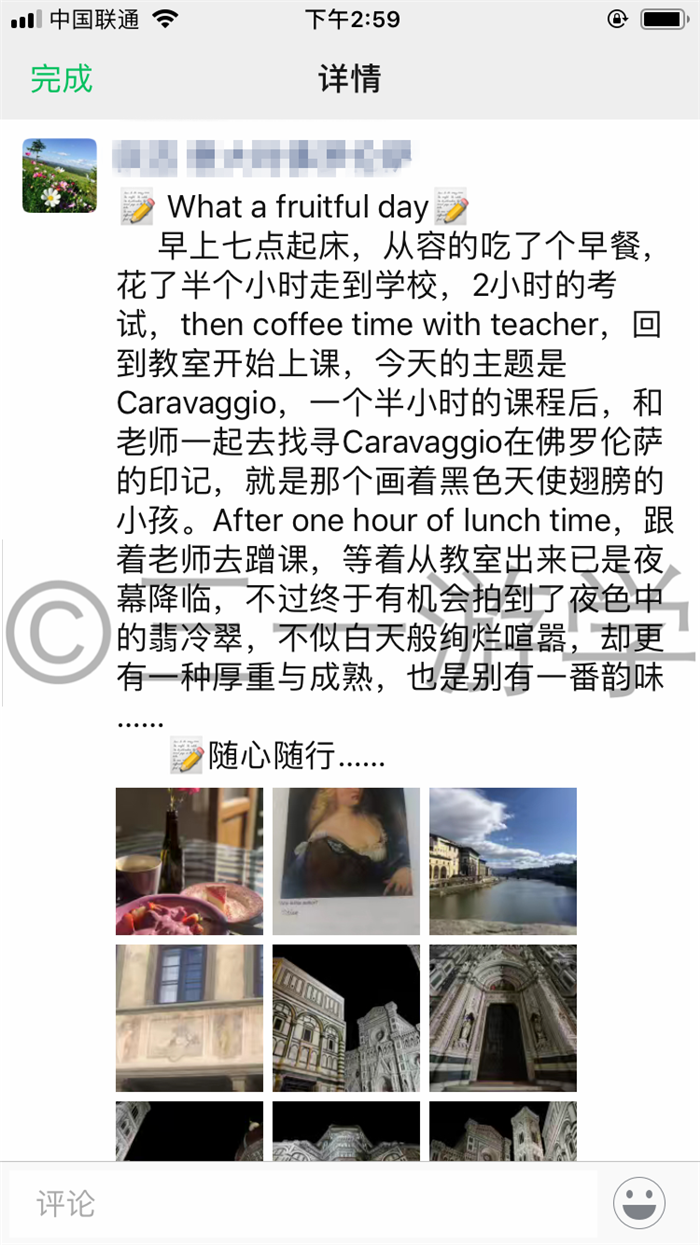
Task: Open the night baptistery and cathedral photo
Action: click(x=346, y=1018)
